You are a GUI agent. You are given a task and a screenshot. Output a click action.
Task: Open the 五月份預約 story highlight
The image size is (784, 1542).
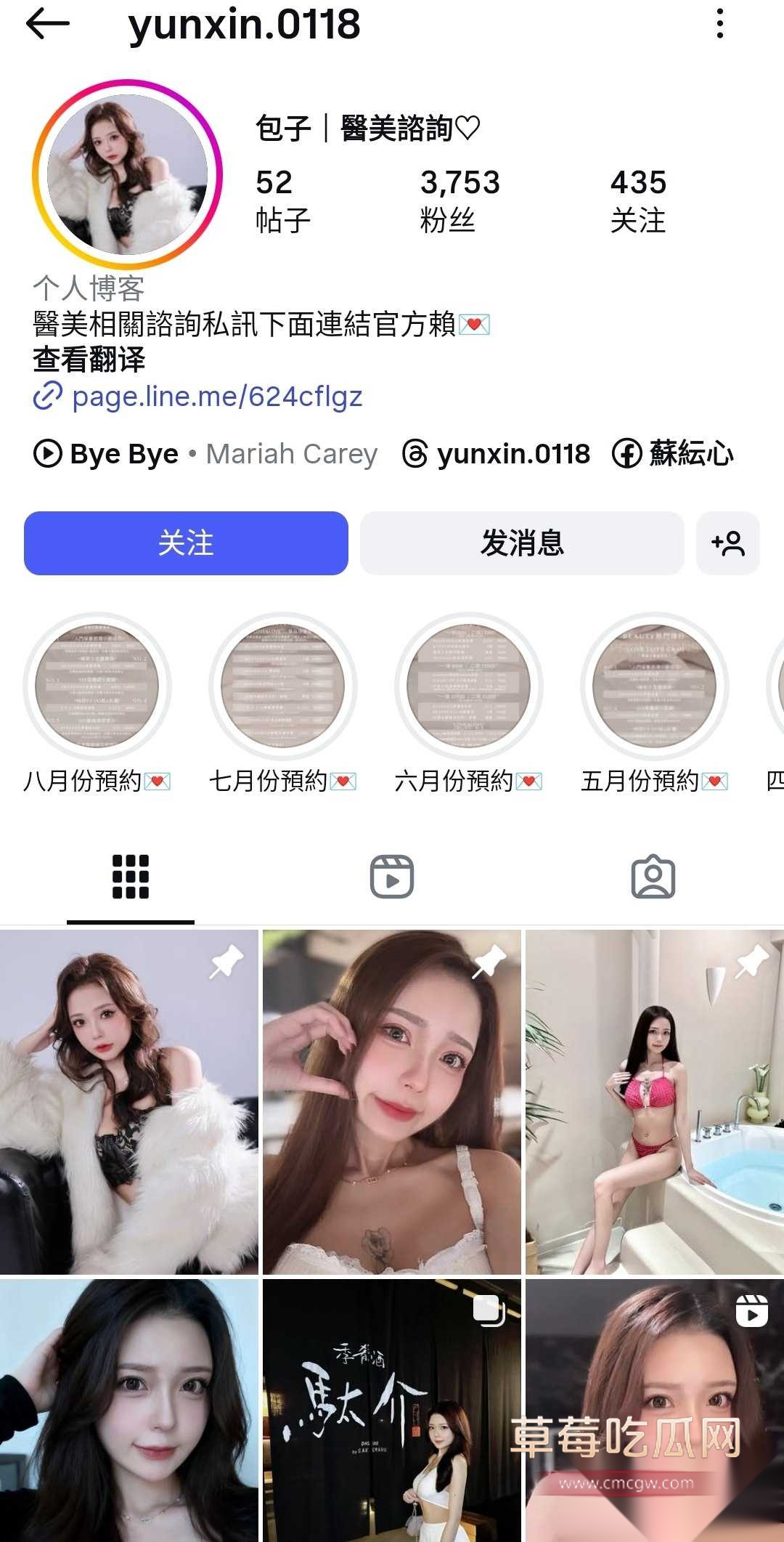pyautogui.click(x=655, y=686)
